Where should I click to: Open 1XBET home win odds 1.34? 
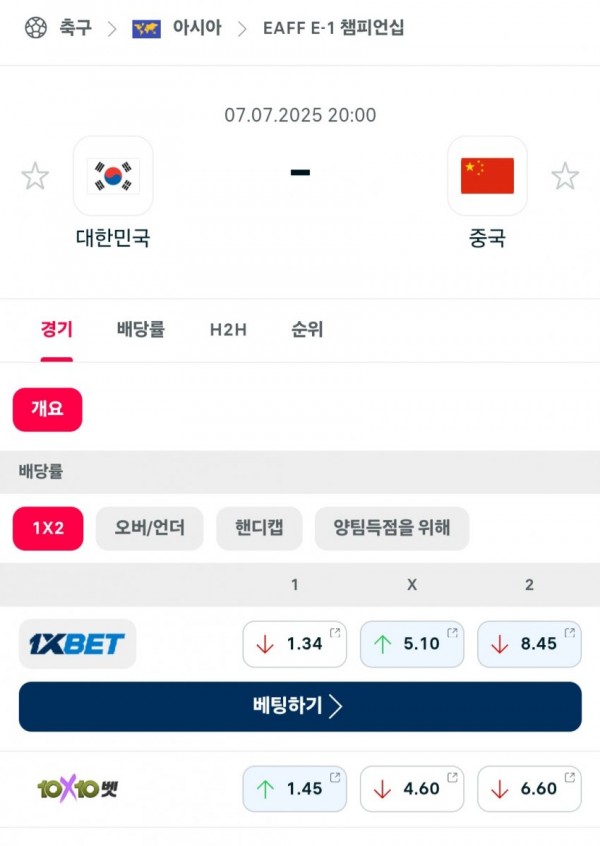tap(294, 644)
